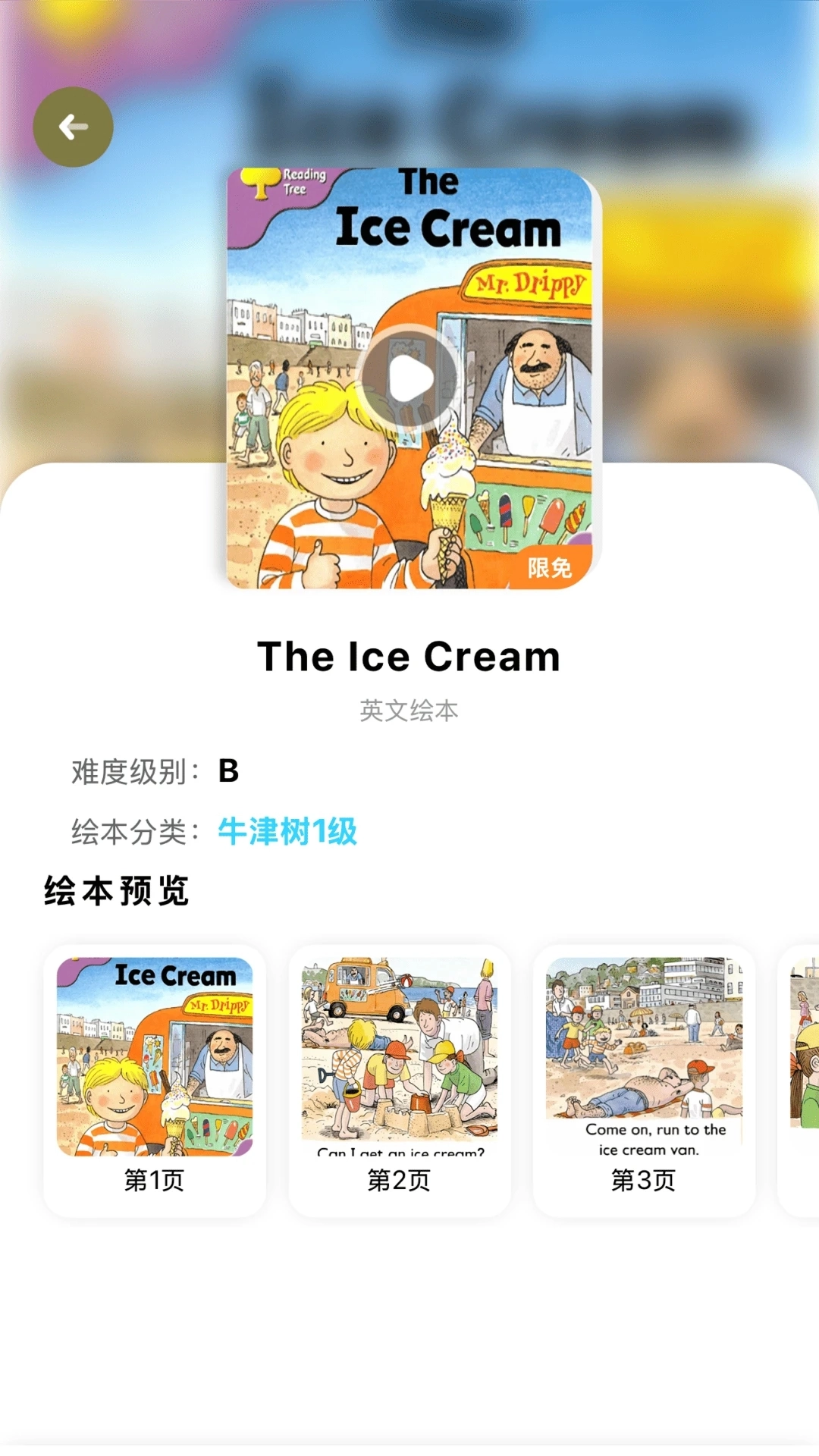Tap the 英文绘本 subtitle label

[409, 711]
